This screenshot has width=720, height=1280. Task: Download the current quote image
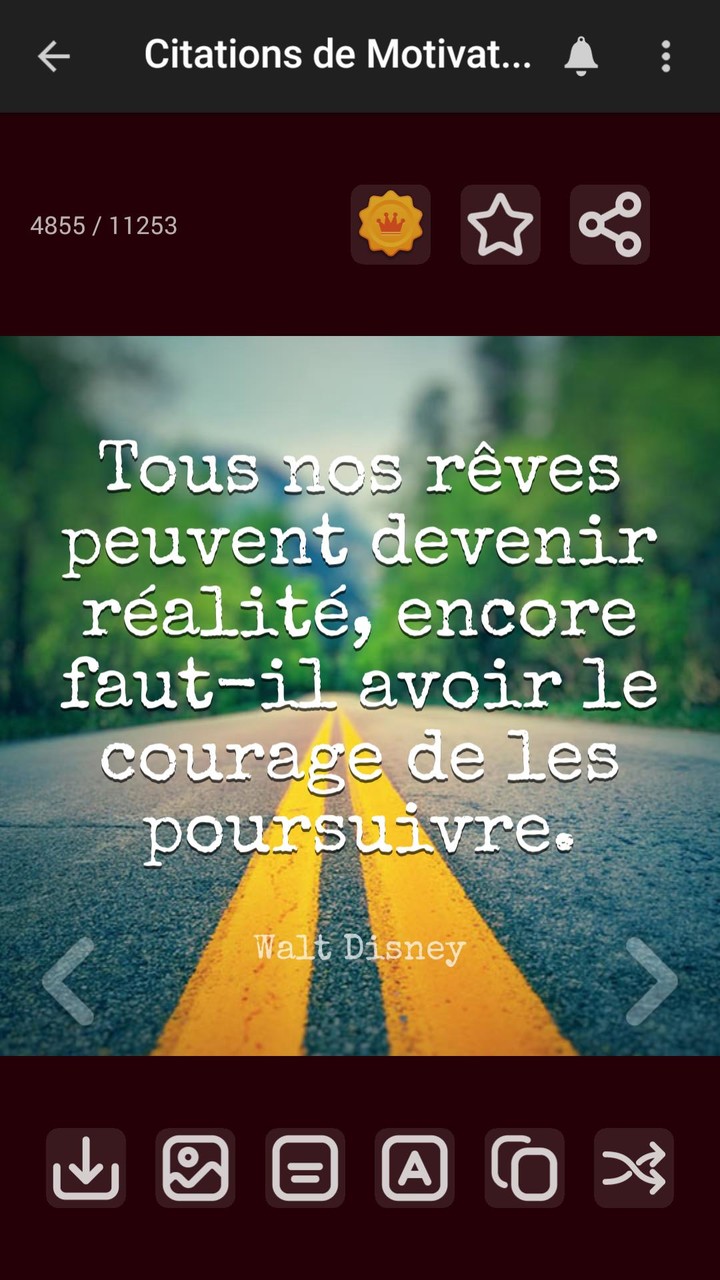85,1168
